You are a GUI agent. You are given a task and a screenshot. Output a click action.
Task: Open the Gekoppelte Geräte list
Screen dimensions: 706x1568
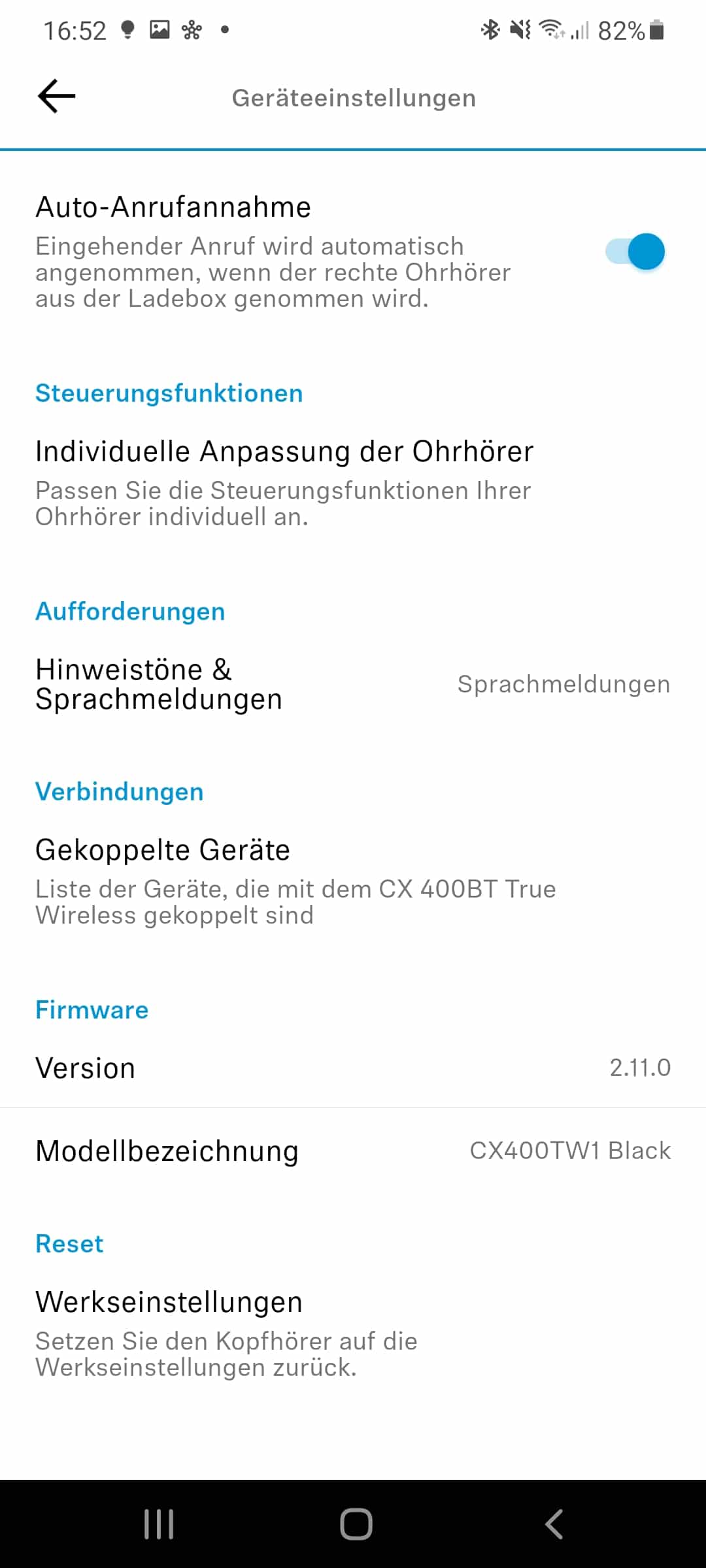(295, 880)
